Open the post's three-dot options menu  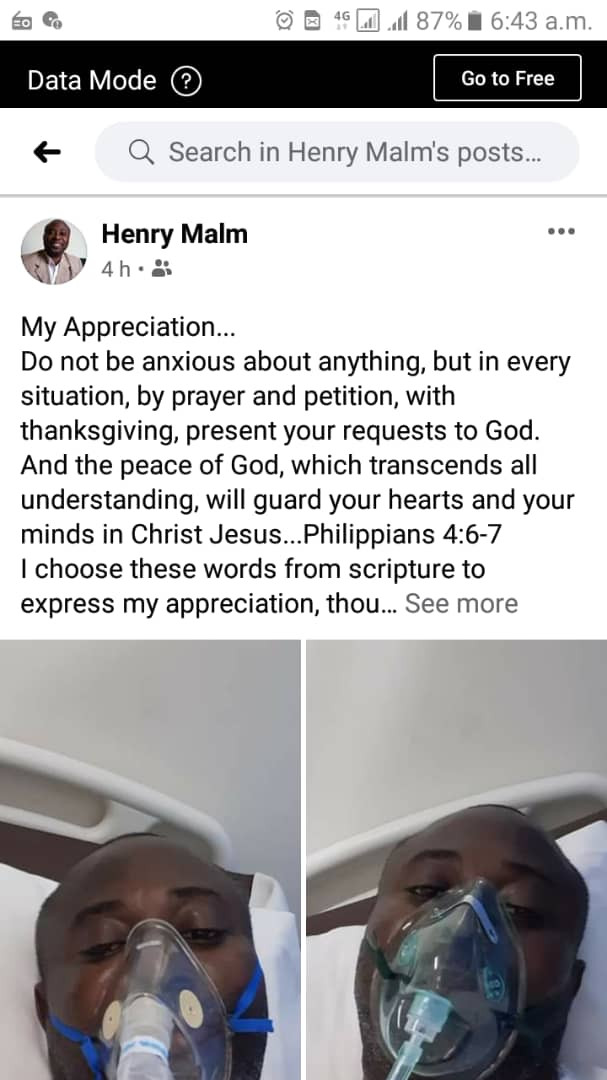click(x=561, y=231)
